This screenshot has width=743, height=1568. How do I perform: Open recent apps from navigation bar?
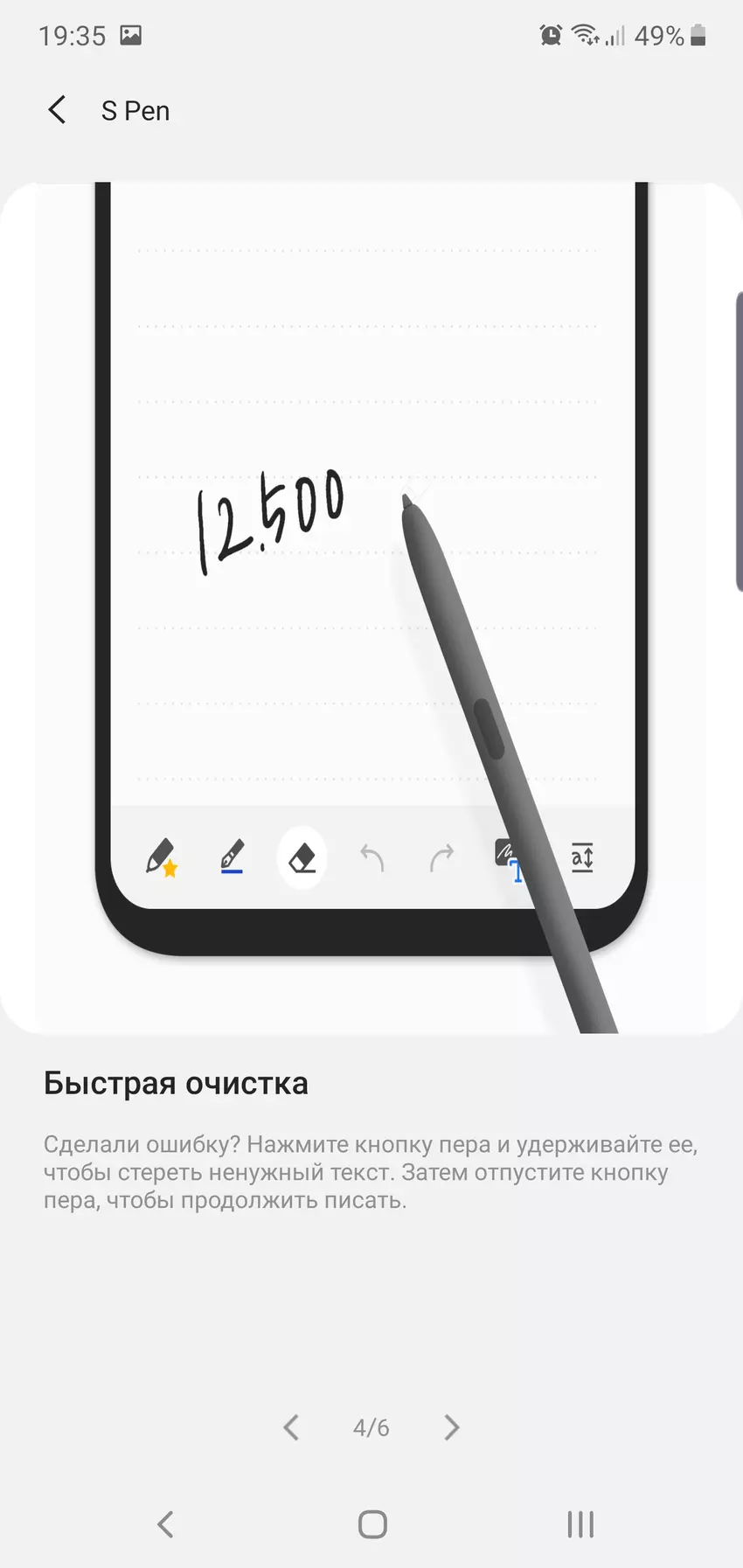(580, 1524)
